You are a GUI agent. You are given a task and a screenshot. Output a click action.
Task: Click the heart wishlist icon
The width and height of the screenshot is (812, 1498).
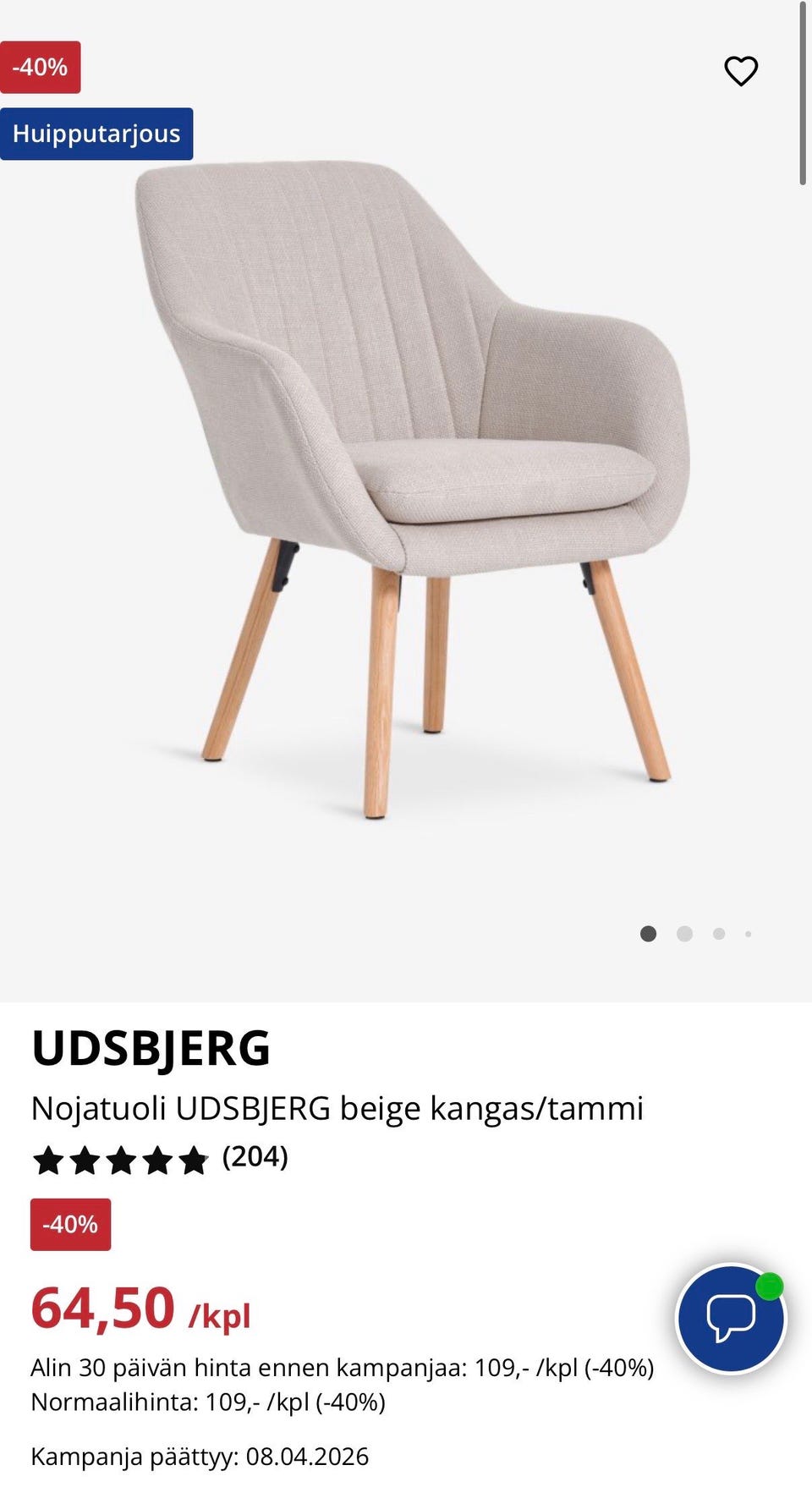(742, 72)
